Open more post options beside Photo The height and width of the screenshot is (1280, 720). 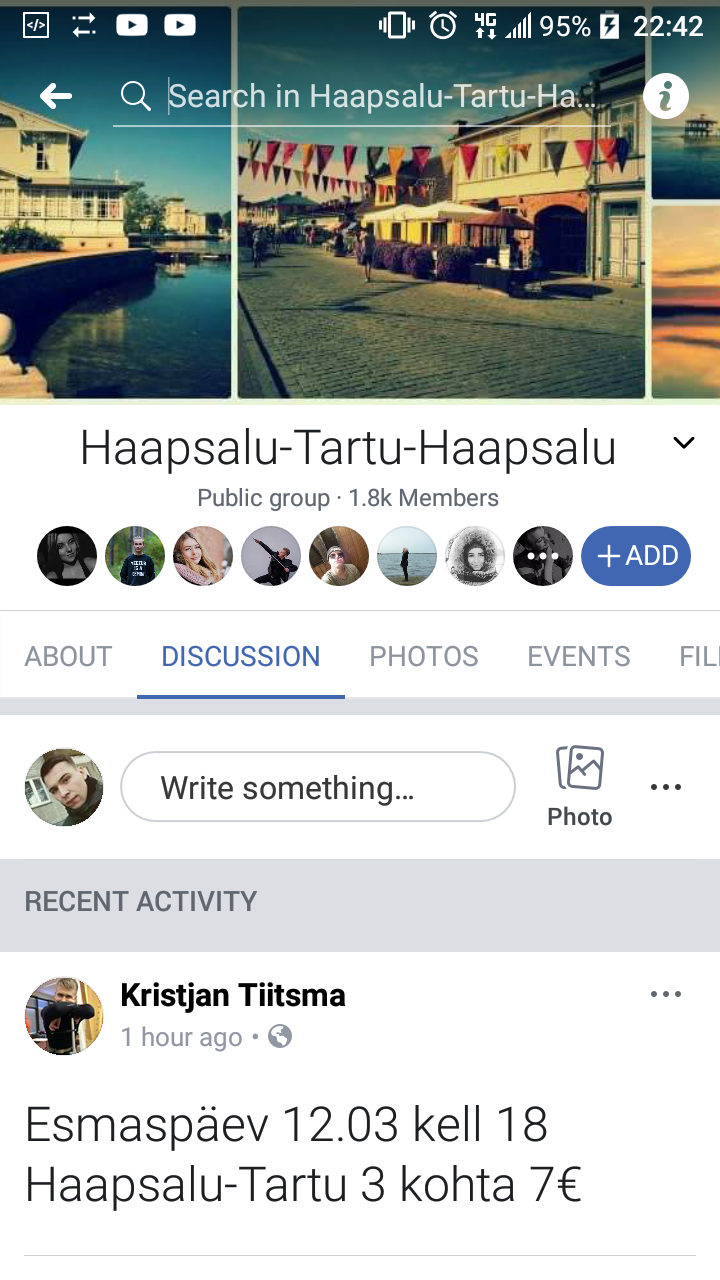pyautogui.click(x=666, y=787)
